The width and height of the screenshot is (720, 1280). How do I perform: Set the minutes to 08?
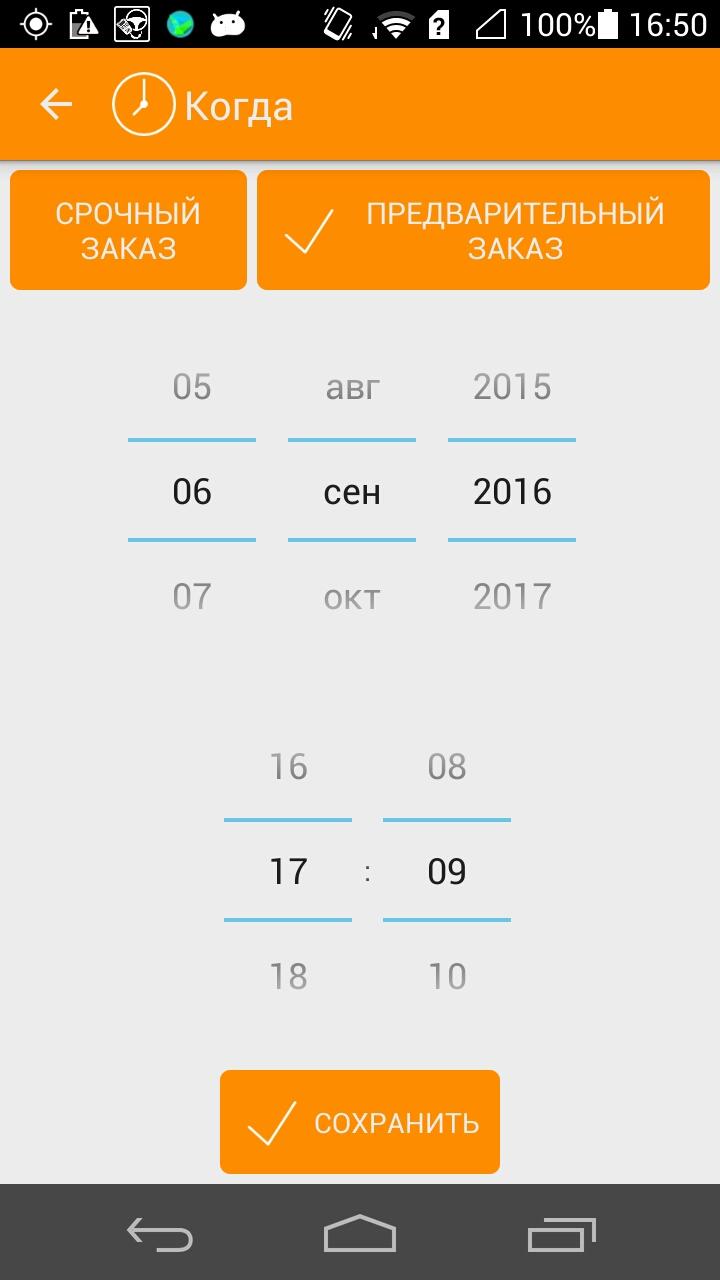pos(447,767)
